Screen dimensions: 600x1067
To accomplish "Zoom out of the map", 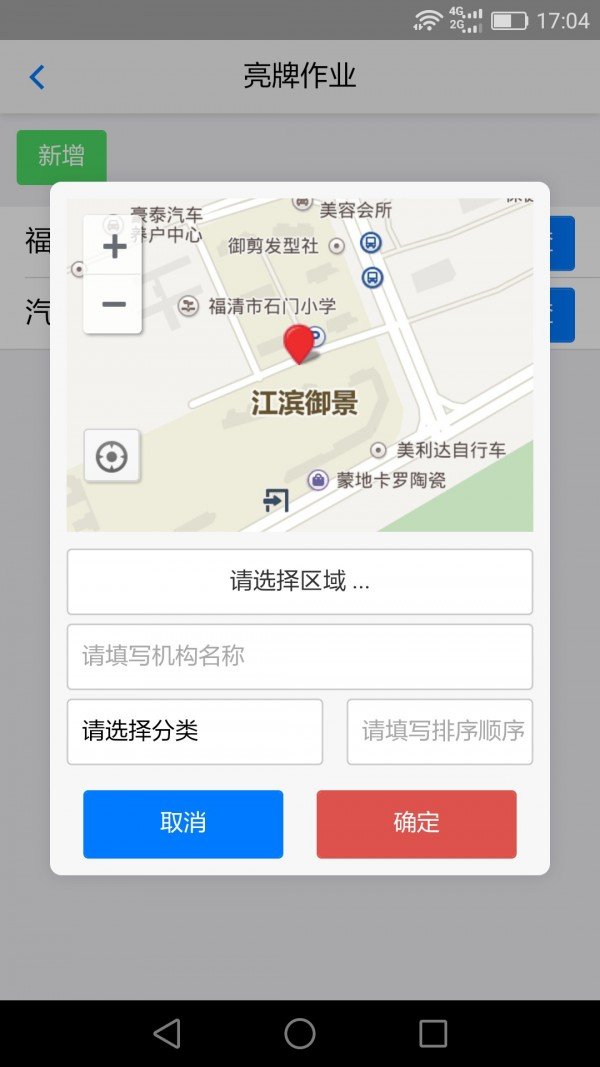I will point(114,304).
